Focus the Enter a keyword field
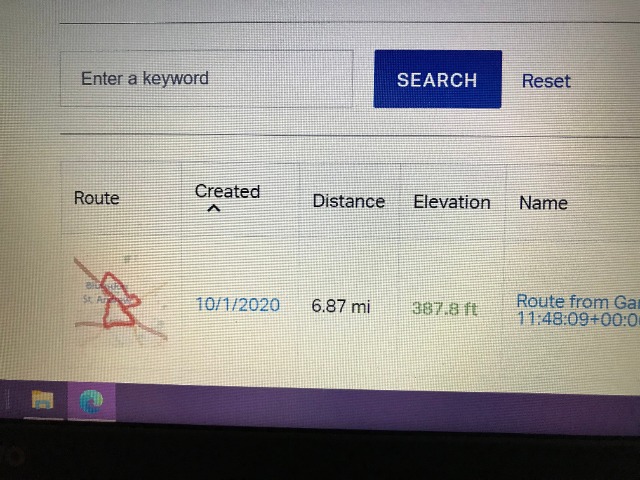This screenshot has width=640, height=480. pyautogui.click(x=205, y=79)
